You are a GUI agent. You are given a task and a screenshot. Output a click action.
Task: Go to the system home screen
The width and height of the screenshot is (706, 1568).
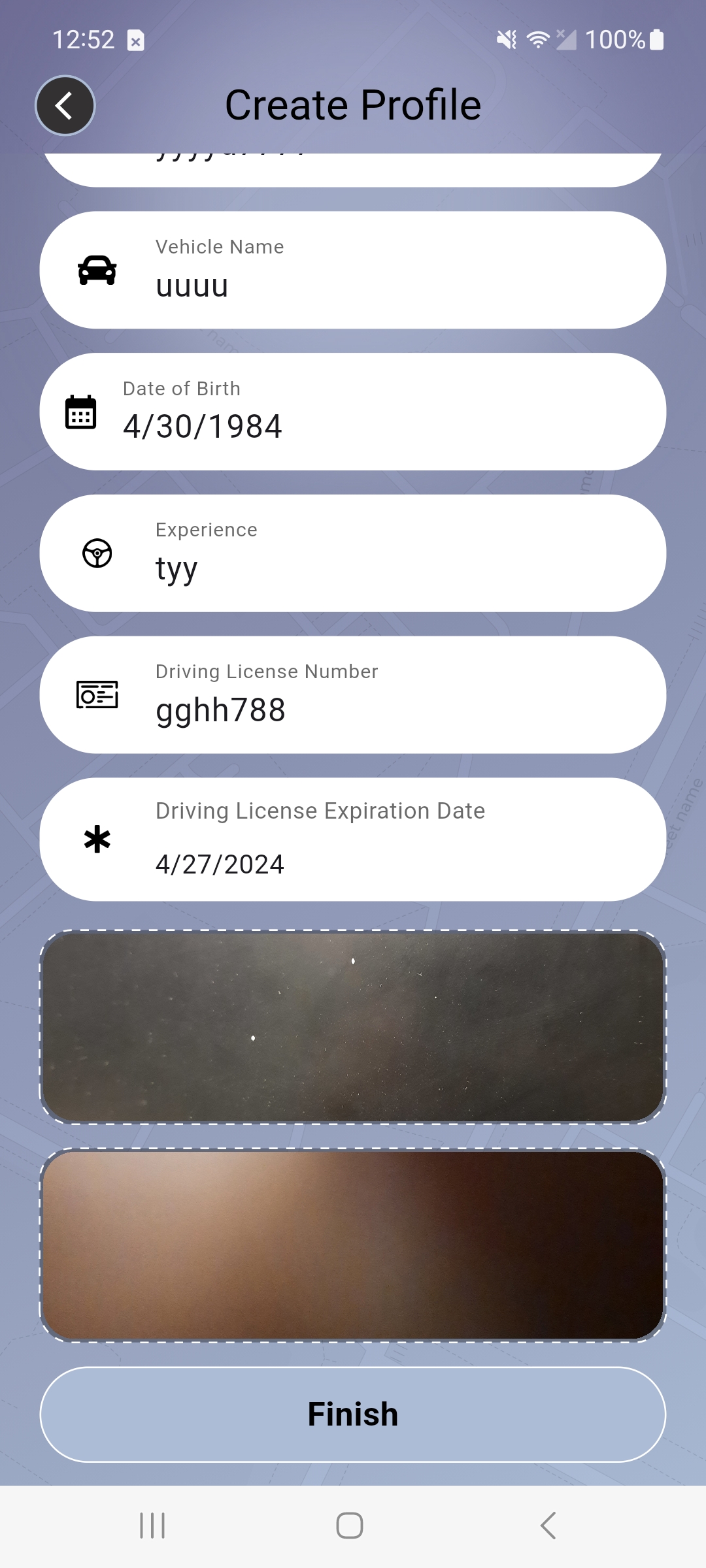point(350,1526)
